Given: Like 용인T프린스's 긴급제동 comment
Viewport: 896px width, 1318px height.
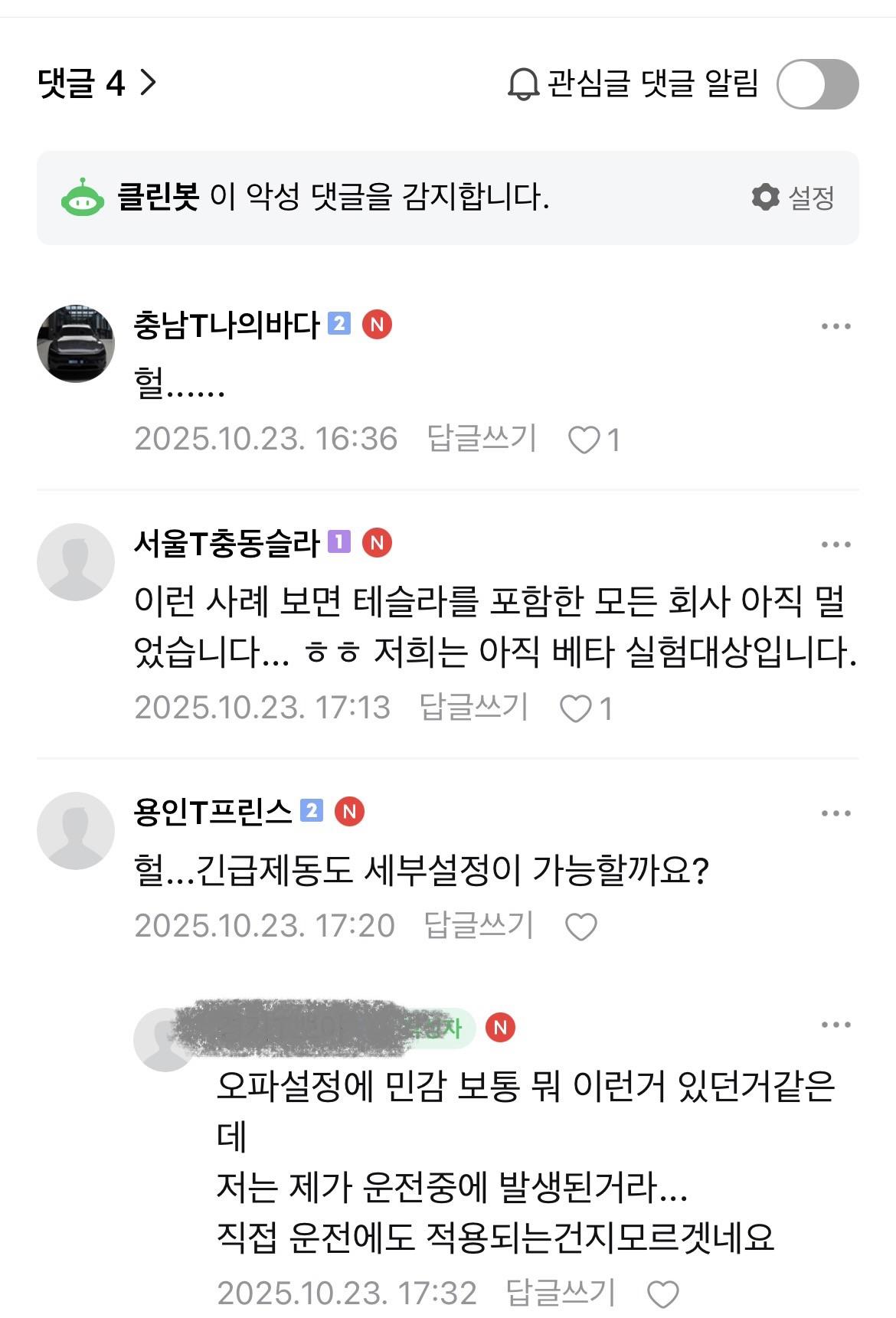Looking at the screenshot, I should (580, 927).
